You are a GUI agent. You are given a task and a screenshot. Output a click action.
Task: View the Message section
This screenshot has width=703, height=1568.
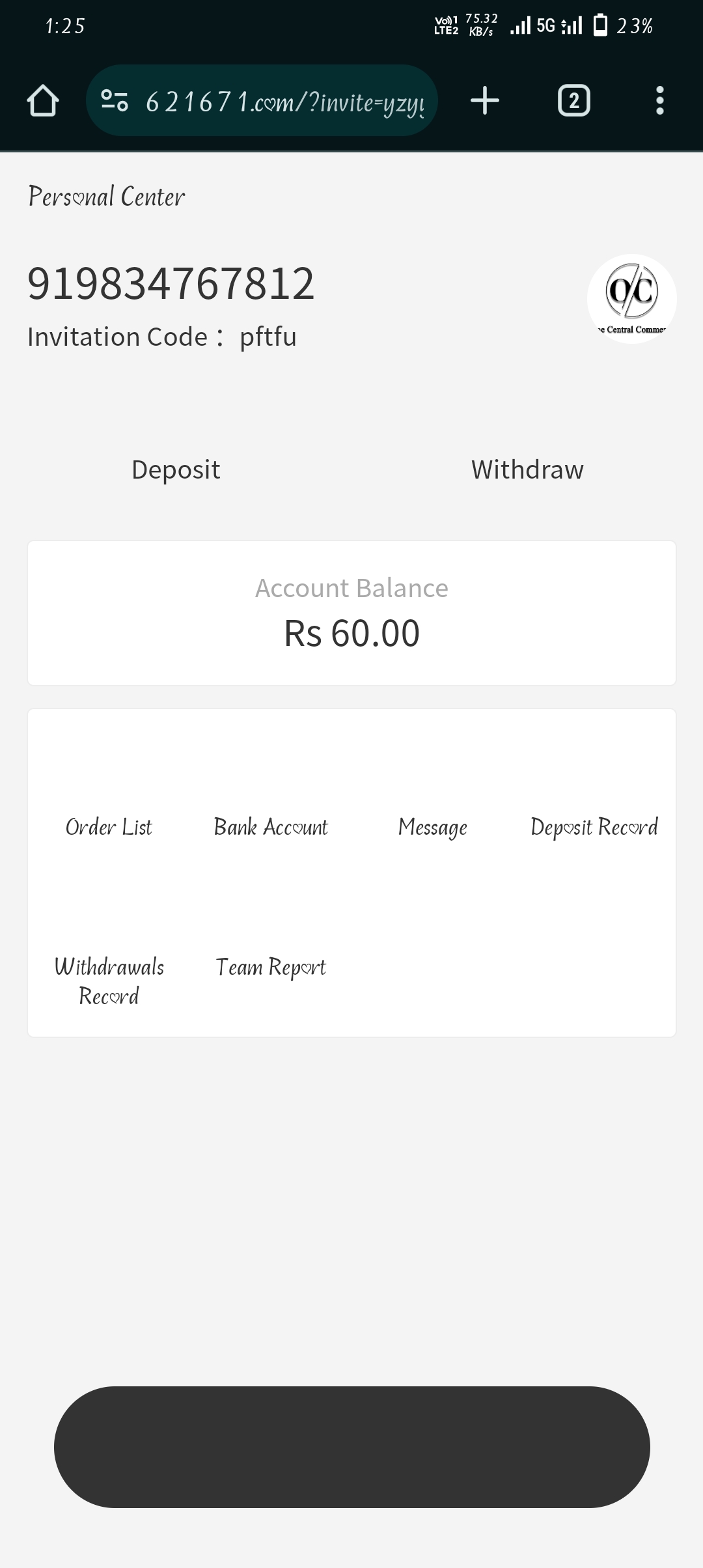point(433,827)
